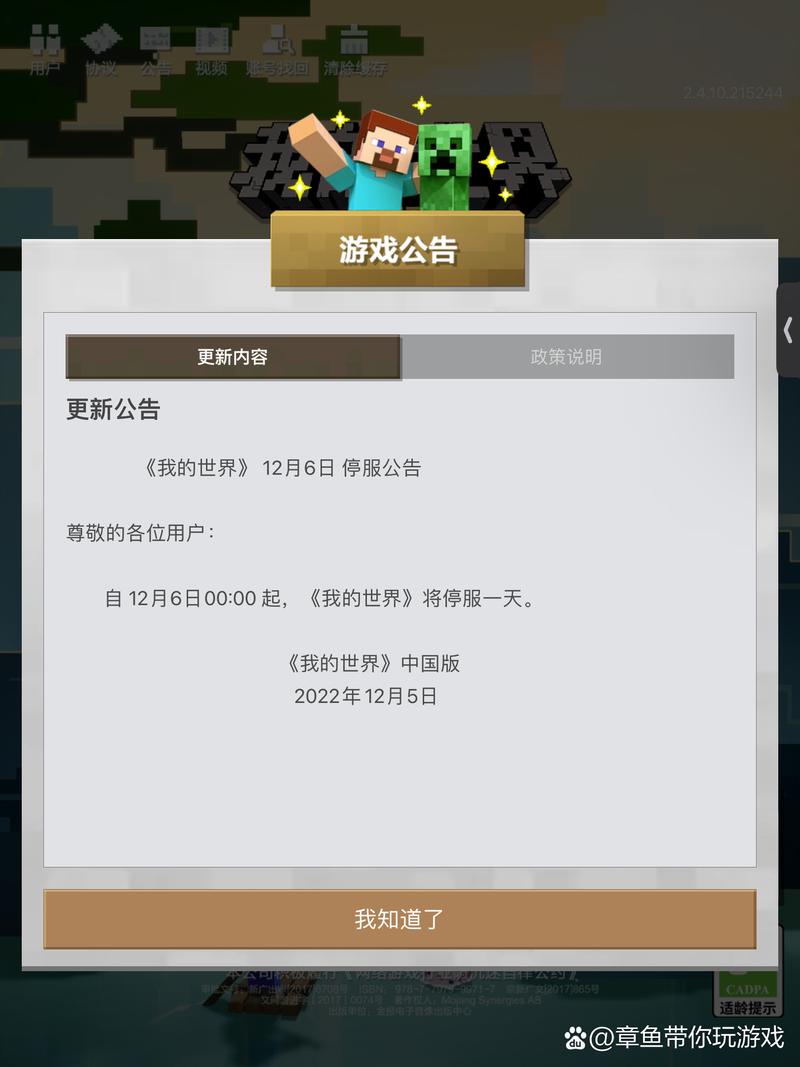The height and width of the screenshot is (1067, 800).
Task: Open 账号找回 in the top toolbar
Action: [277, 50]
